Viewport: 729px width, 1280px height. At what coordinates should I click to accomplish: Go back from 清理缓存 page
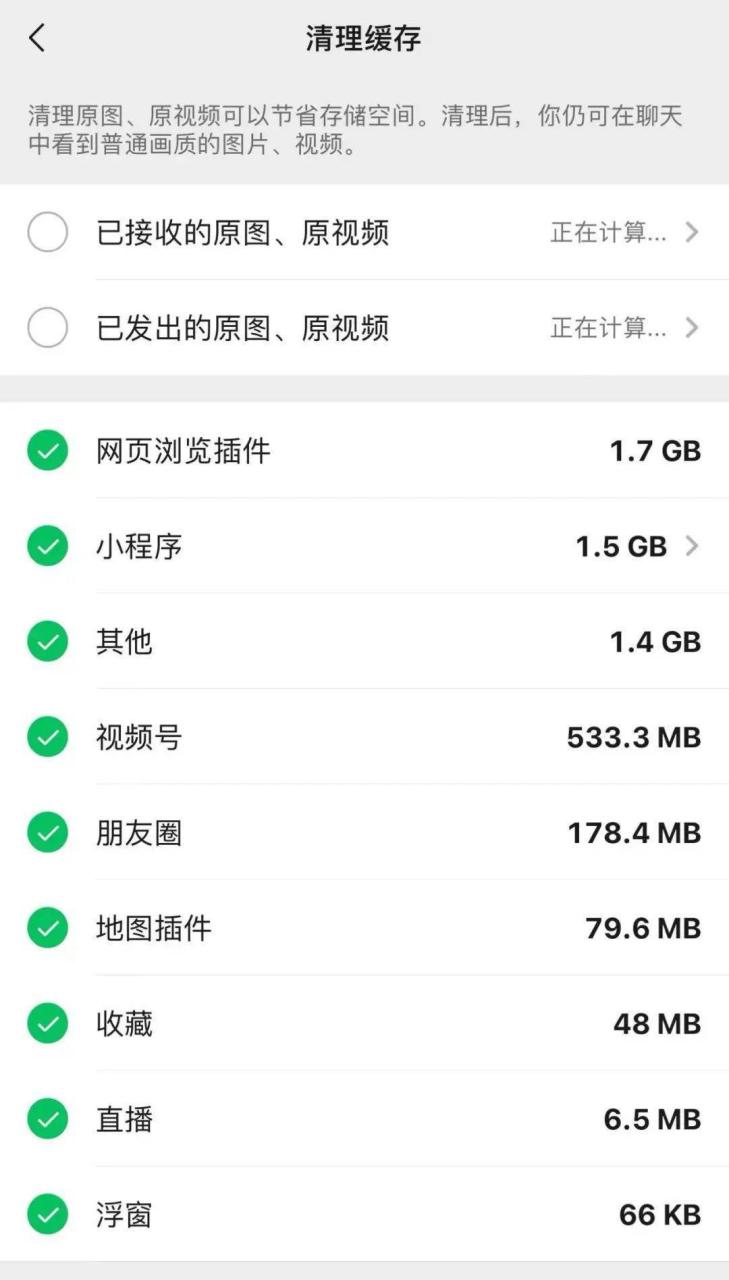(x=37, y=38)
